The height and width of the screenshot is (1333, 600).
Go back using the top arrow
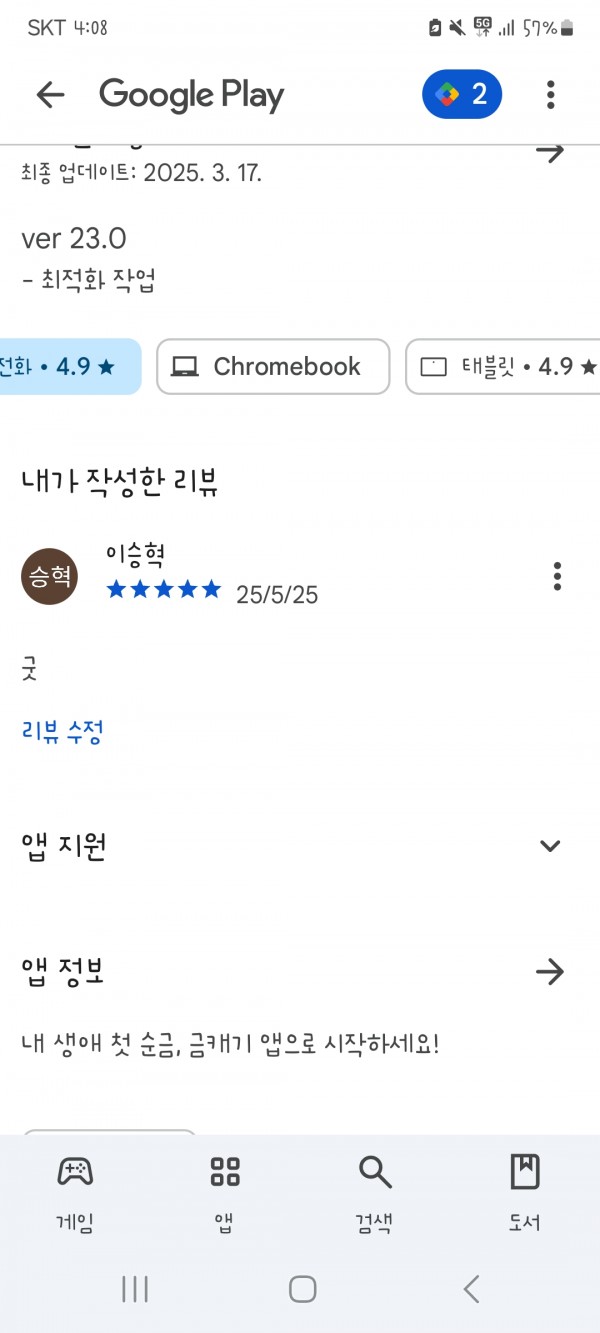tap(50, 95)
